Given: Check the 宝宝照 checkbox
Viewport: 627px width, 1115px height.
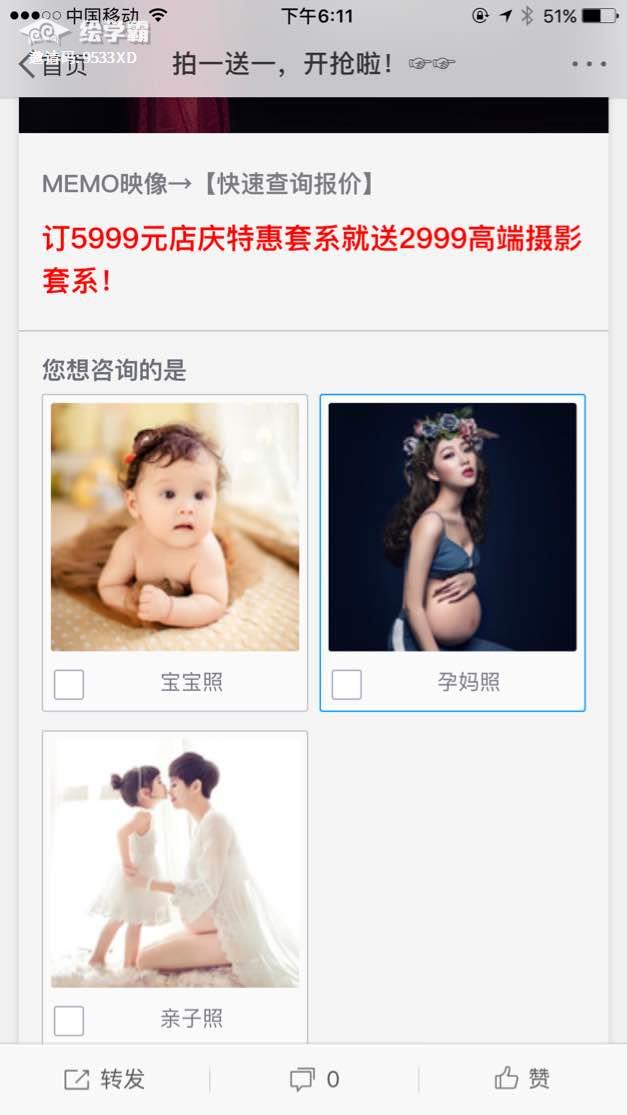Looking at the screenshot, I should click(x=69, y=685).
